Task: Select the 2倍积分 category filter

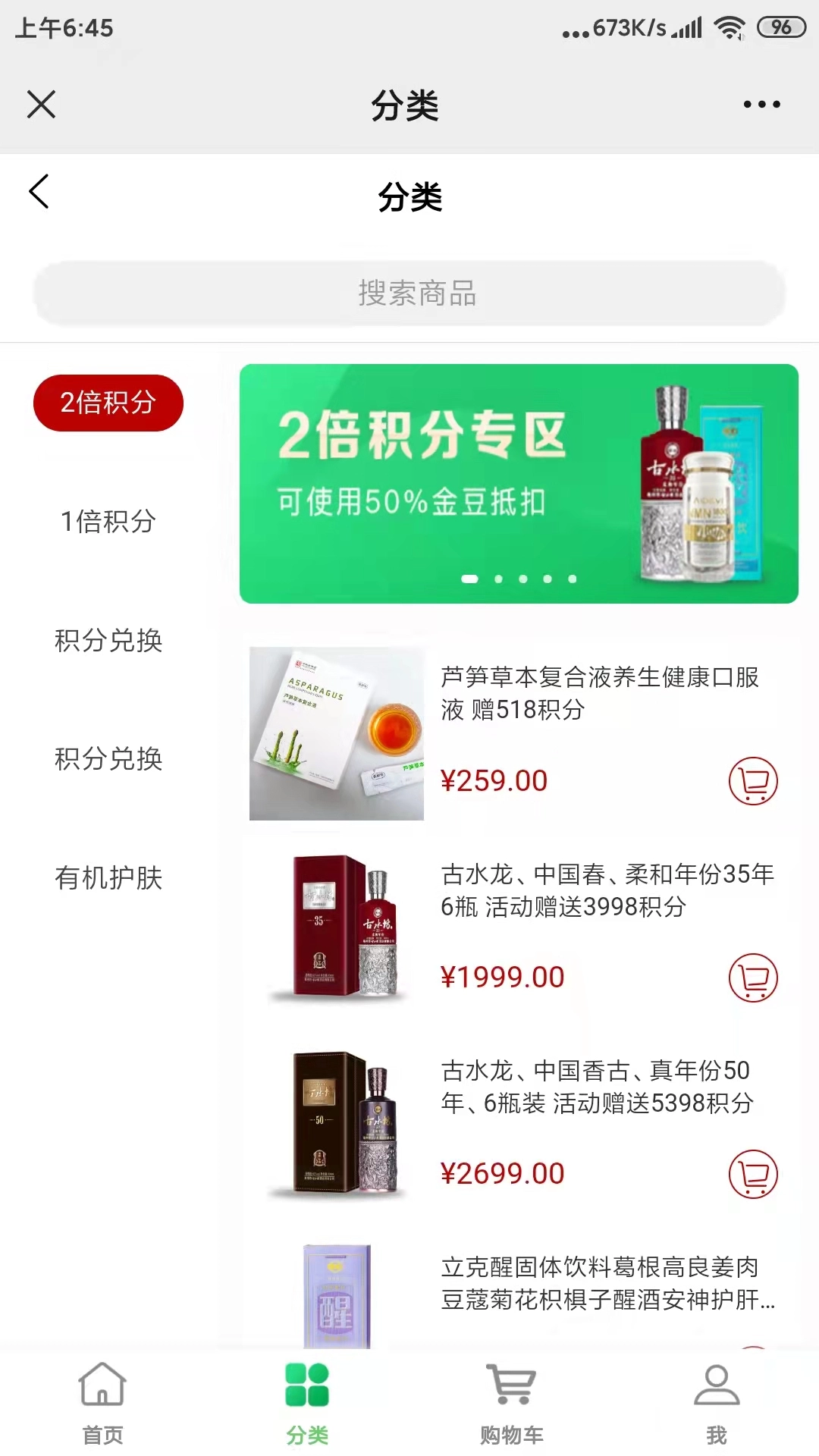Action: click(108, 403)
